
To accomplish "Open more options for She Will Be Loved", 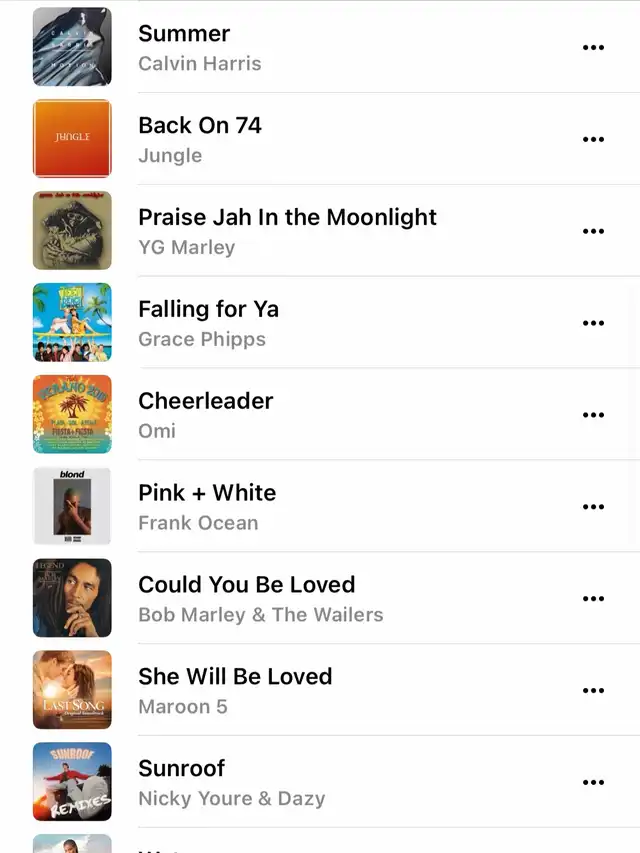I will click(x=593, y=691).
